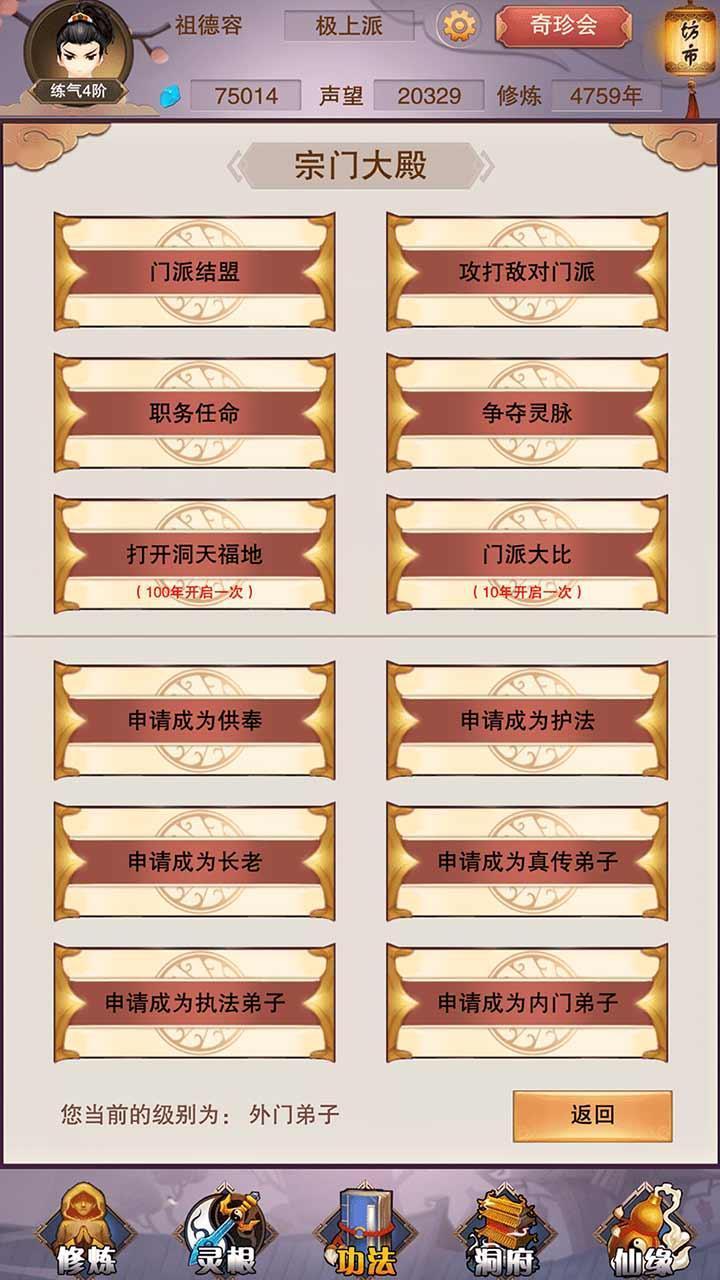Apply via 申请成为供奉
The image size is (720, 1280).
[x=194, y=720]
